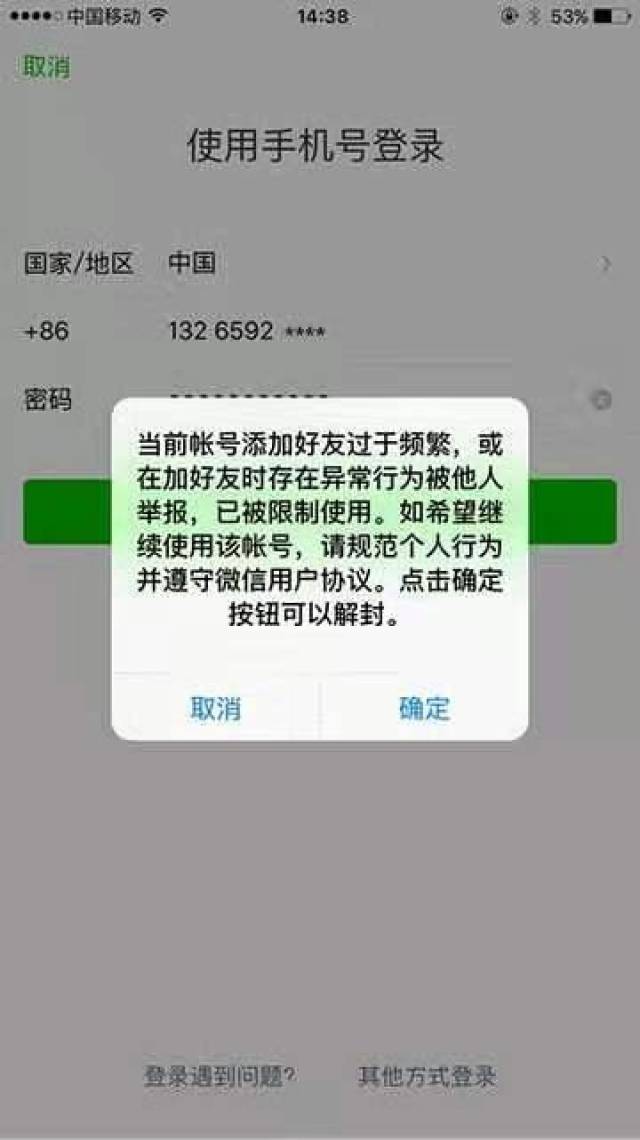
Task: Open the 国家/地区 country selector row
Action: tap(320, 263)
